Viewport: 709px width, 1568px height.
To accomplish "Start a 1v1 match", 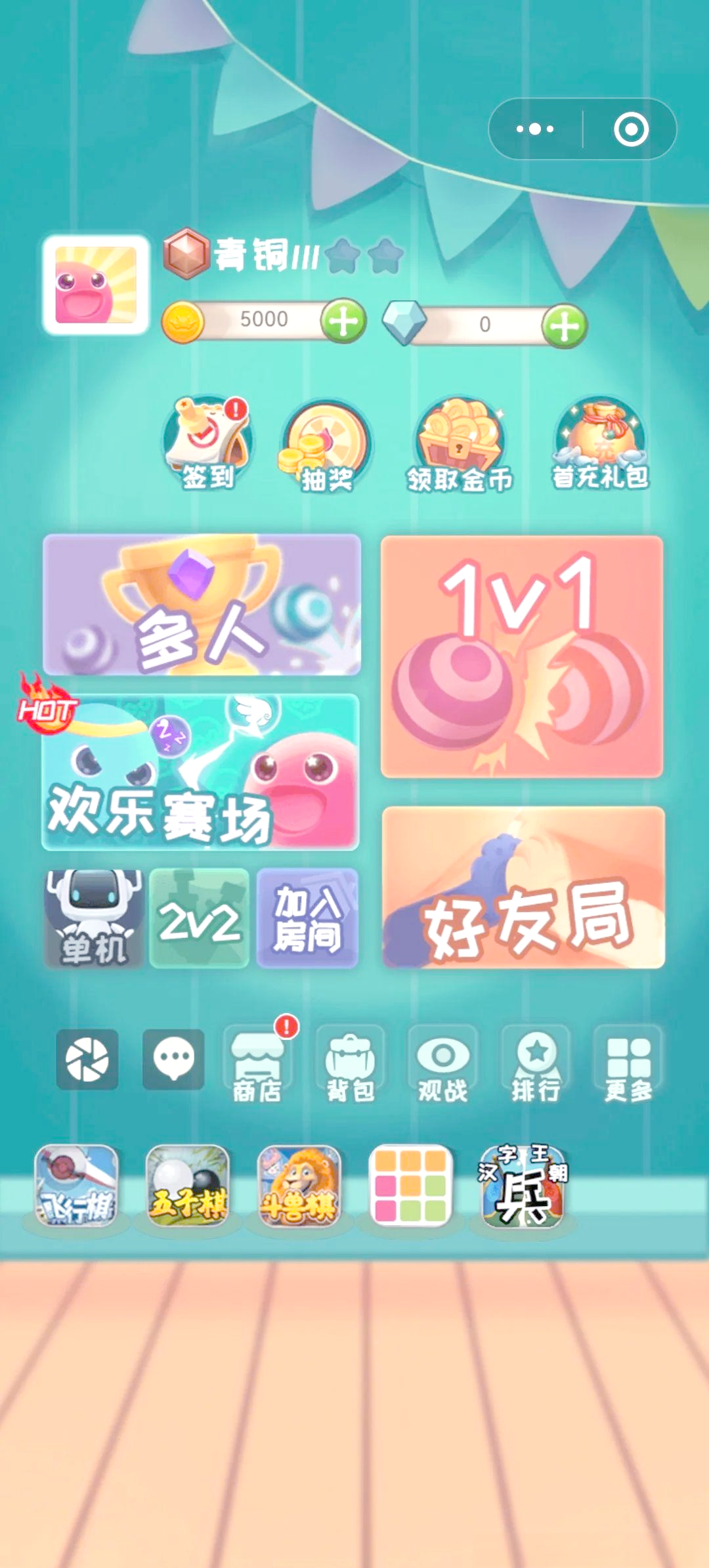I will click(522, 657).
